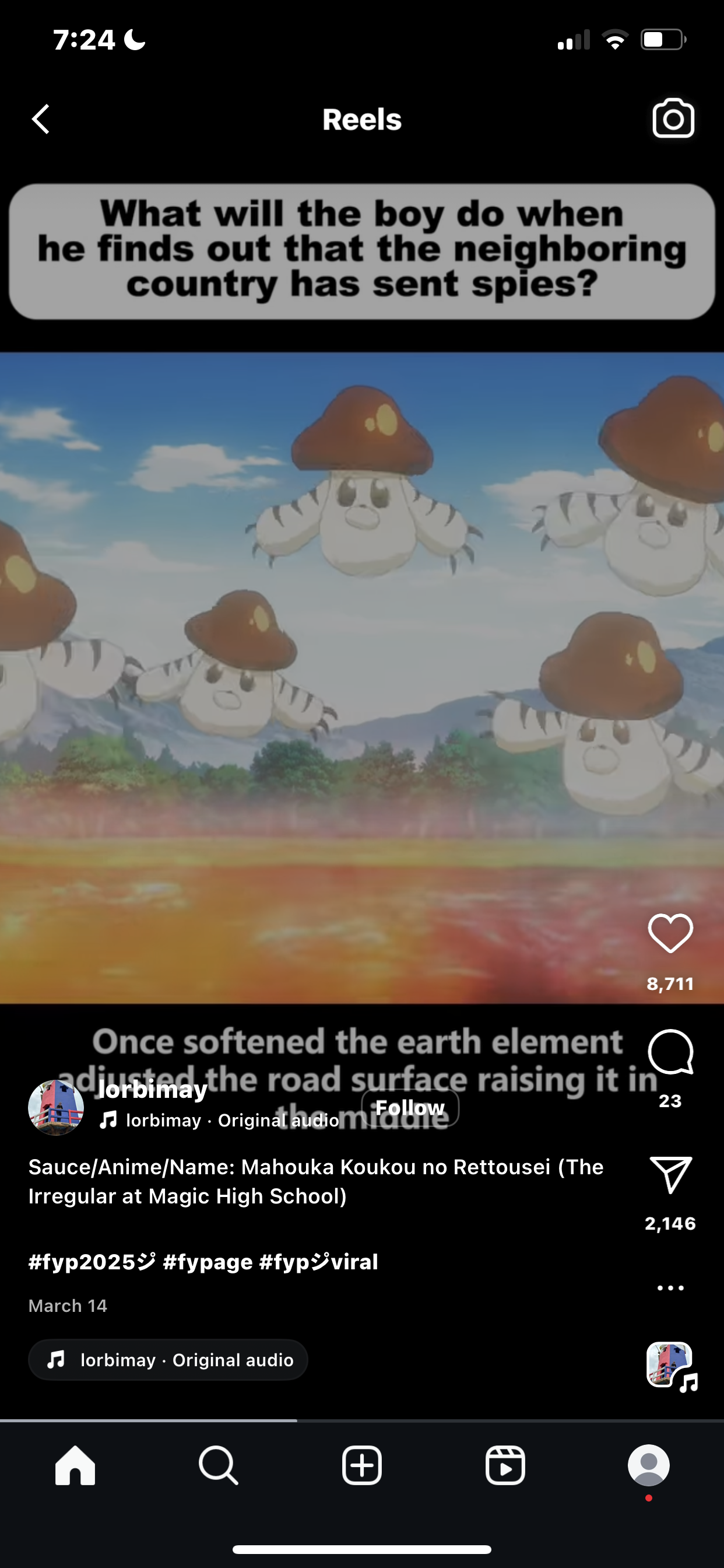Viewport: 724px width, 1568px height.
Task: Open the #fypage hashtag
Action: click(208, 1262)
